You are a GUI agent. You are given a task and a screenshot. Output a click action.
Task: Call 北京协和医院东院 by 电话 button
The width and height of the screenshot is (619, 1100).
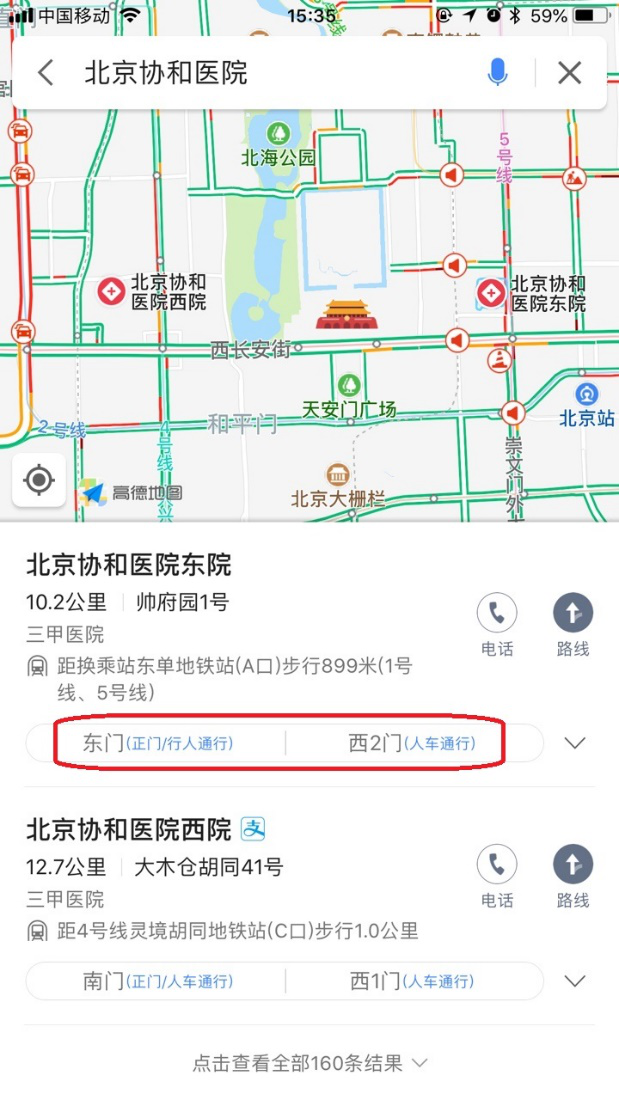coord(497,623)
